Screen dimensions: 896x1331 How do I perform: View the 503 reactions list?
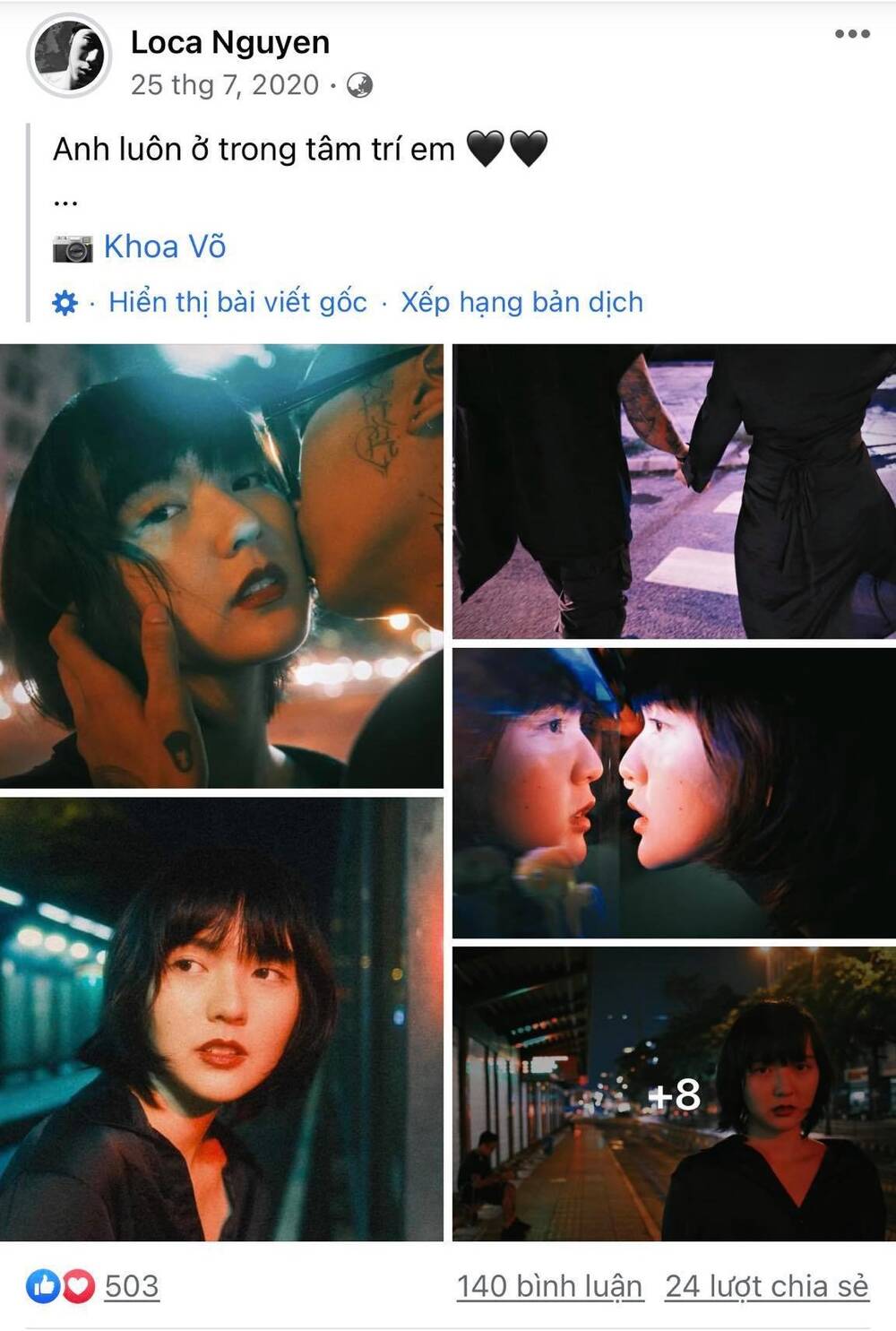(131, 1286)
